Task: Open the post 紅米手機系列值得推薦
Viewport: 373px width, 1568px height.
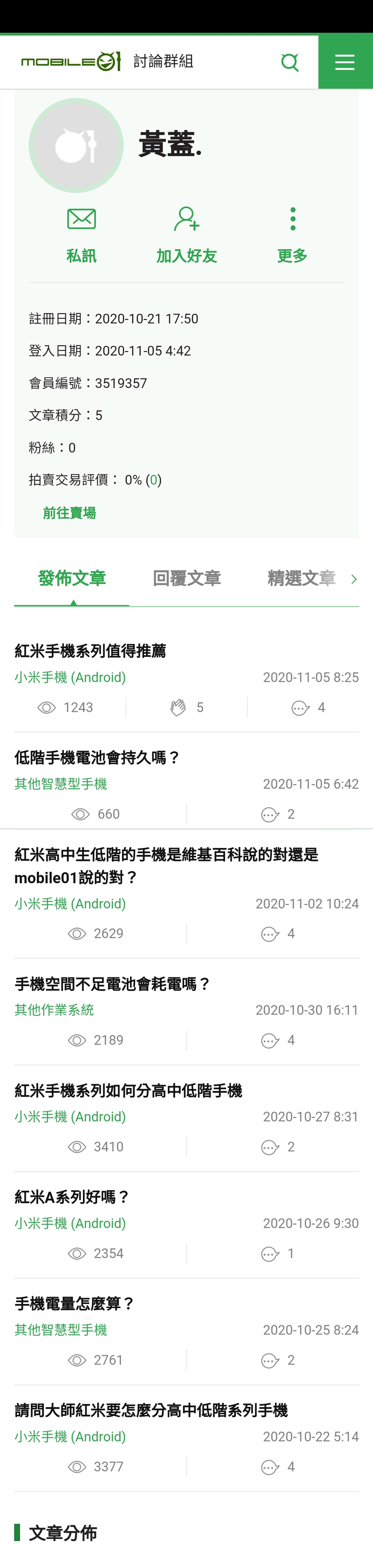Action: click(90, 651)
